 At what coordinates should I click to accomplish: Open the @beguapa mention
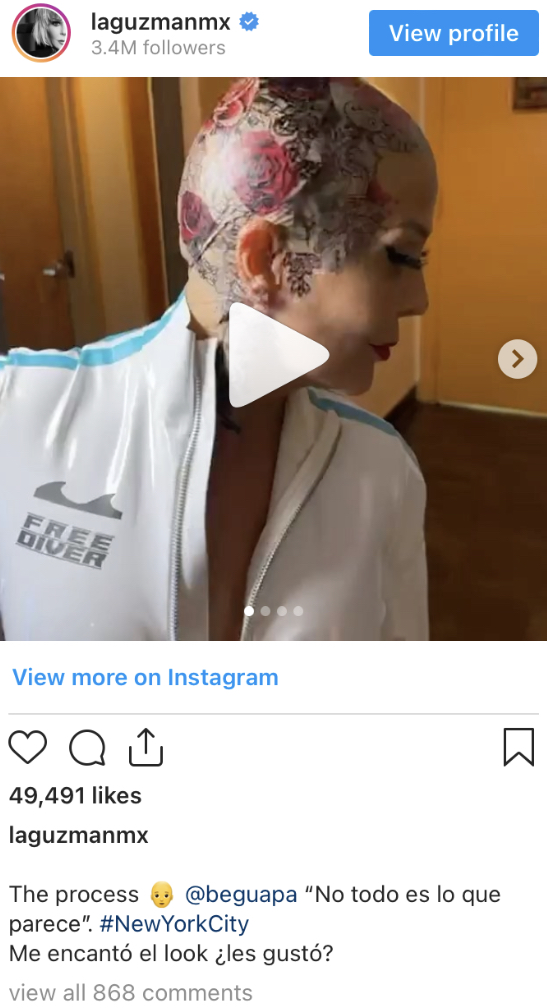[x=241, y=894]
